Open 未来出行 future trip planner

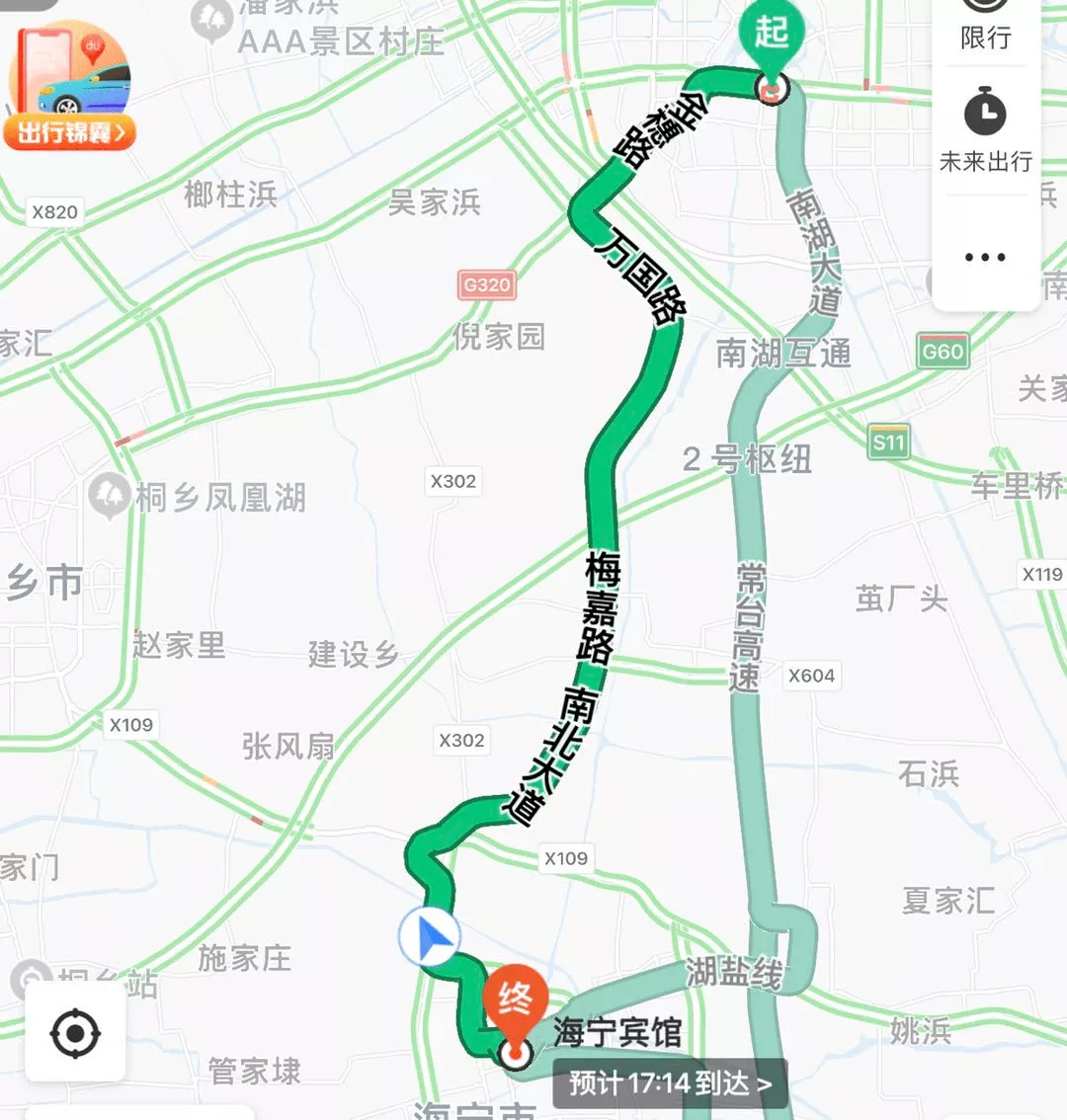[x=985, y=130]
